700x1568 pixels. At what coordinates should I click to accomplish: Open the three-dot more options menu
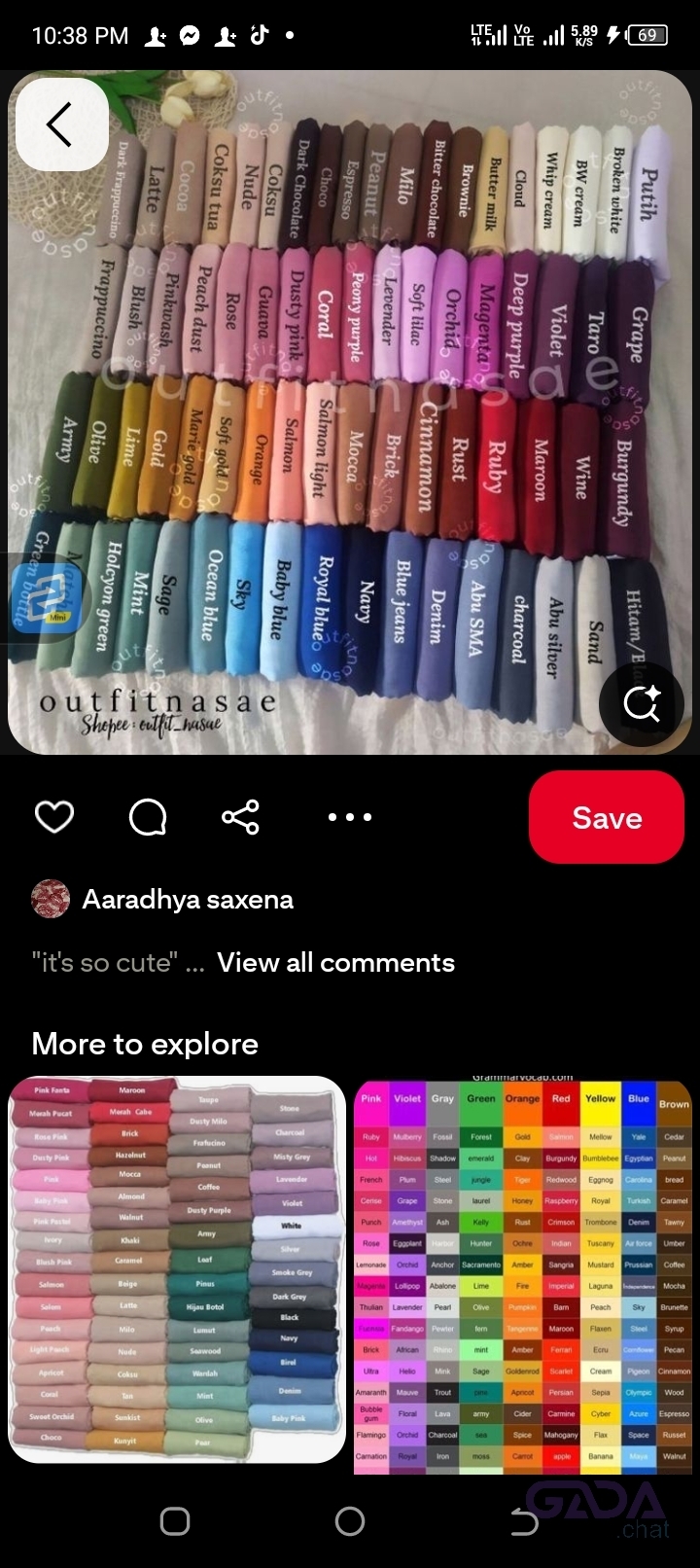(350, 817)
